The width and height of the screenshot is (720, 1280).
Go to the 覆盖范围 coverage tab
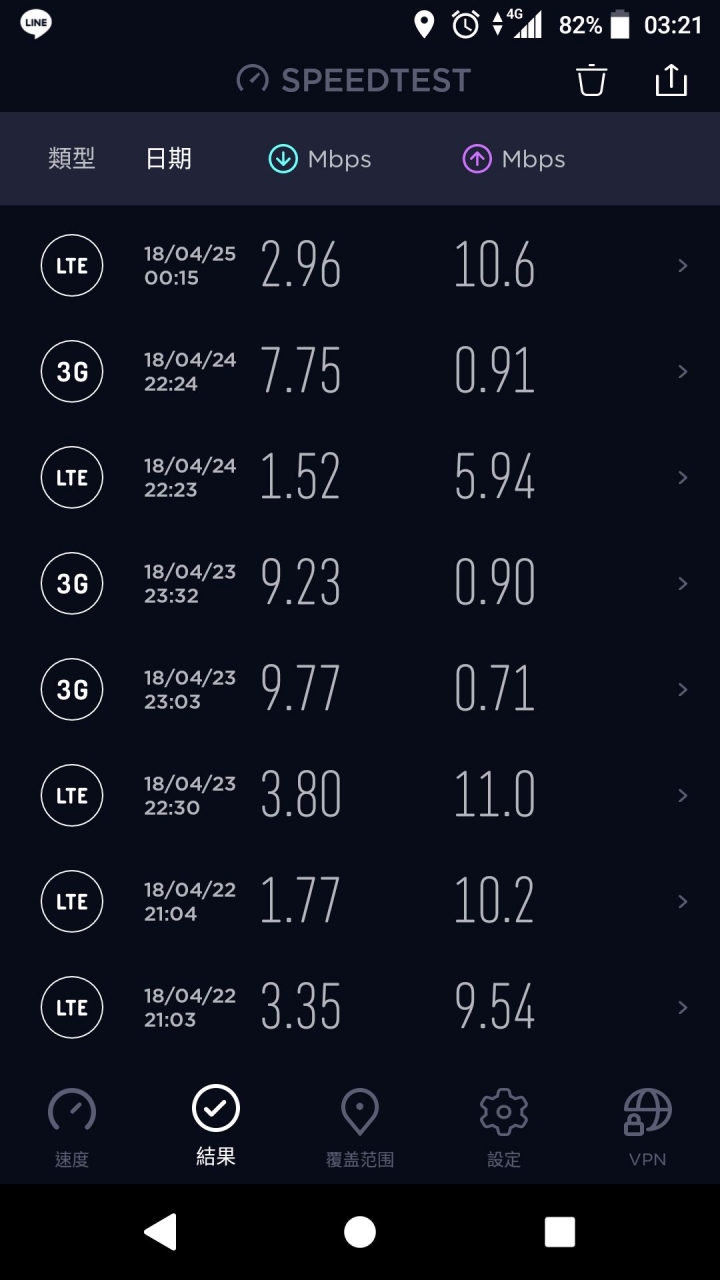[x=360, y=1128]
